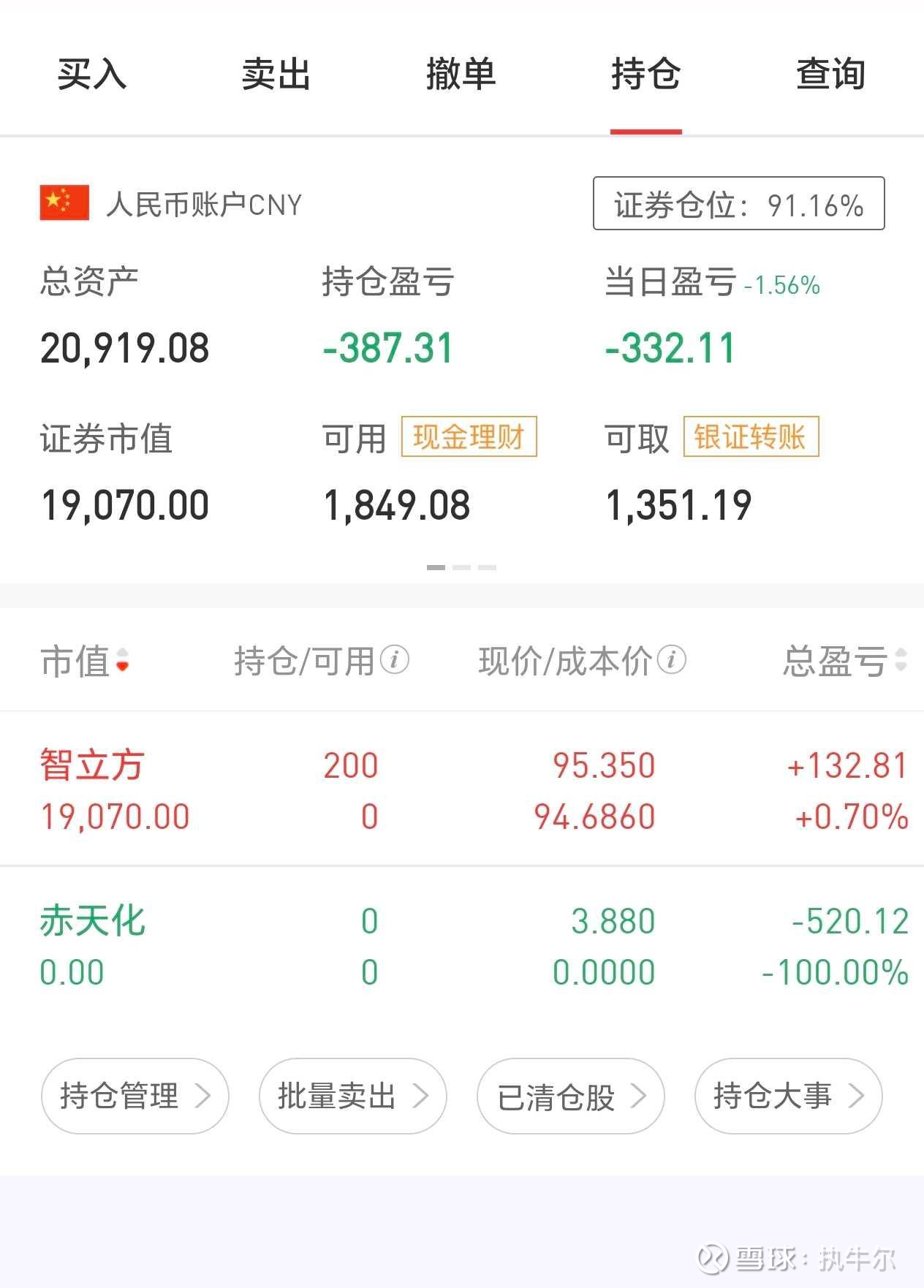Open the 赤天化 holding row

462,946
